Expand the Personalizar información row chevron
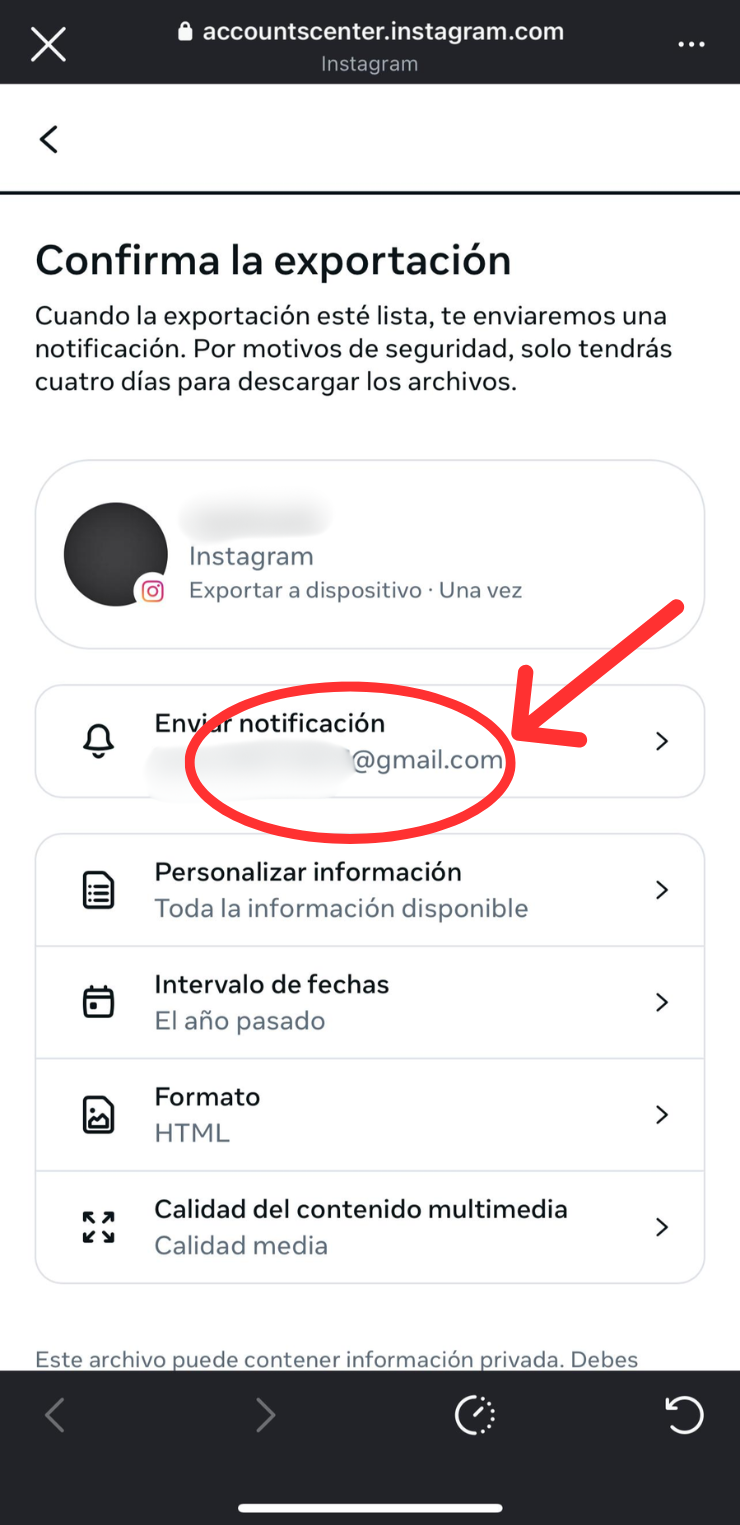Screen dimensions: 740x1525 tap(661, 889)
